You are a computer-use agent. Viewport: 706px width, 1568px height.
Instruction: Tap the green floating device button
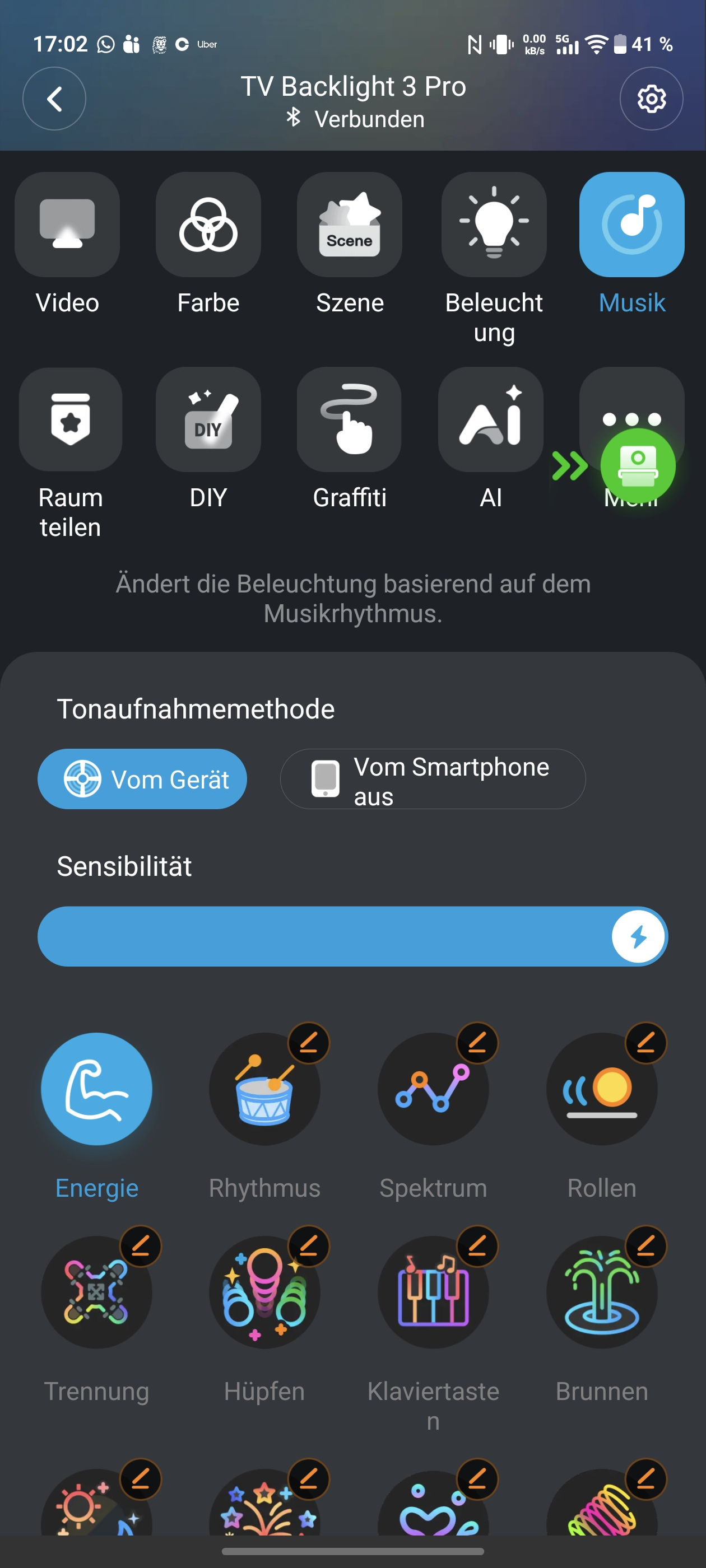tap(637, 466)
